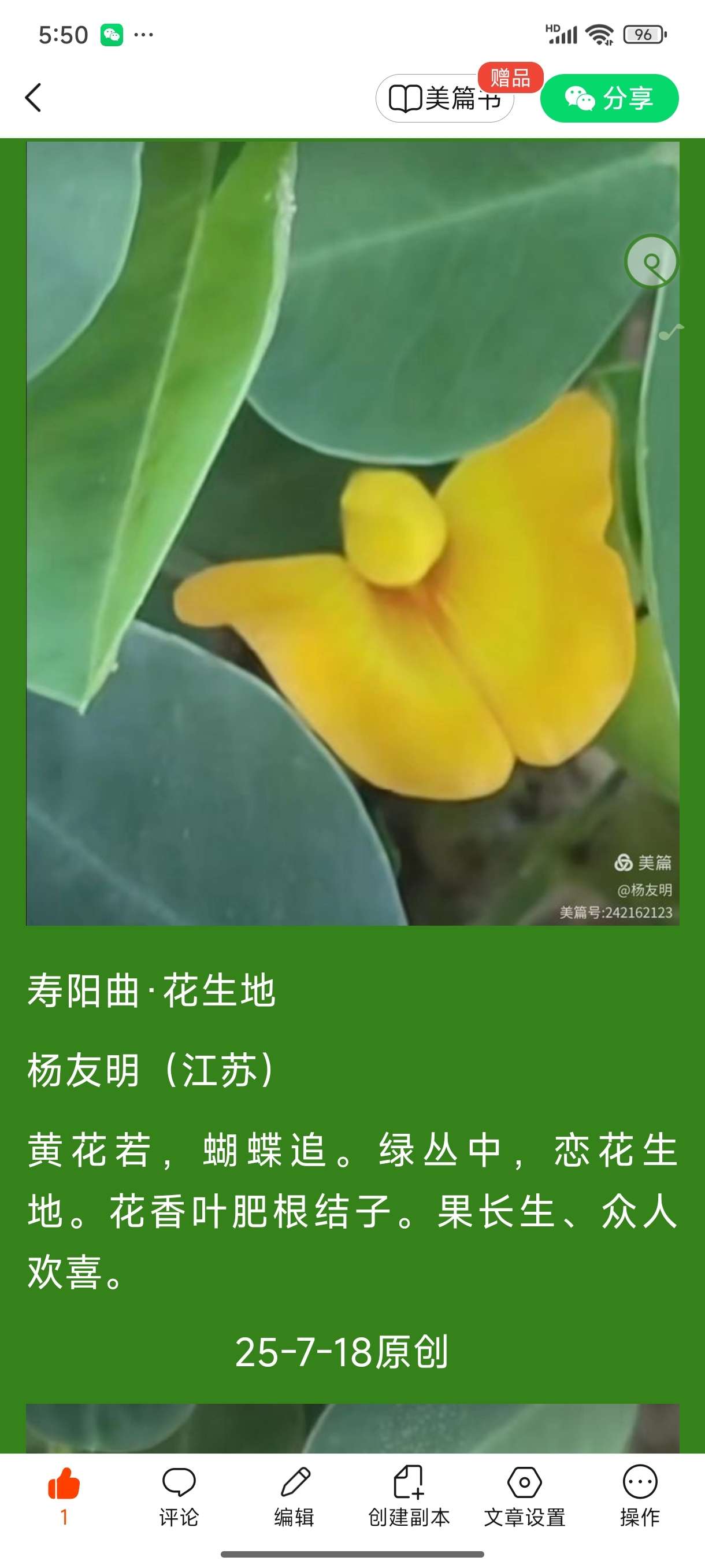The width and height of the screenshot is (705, 1568).
Task: Tap the floating music disc icon
Action: pos(651,262)
